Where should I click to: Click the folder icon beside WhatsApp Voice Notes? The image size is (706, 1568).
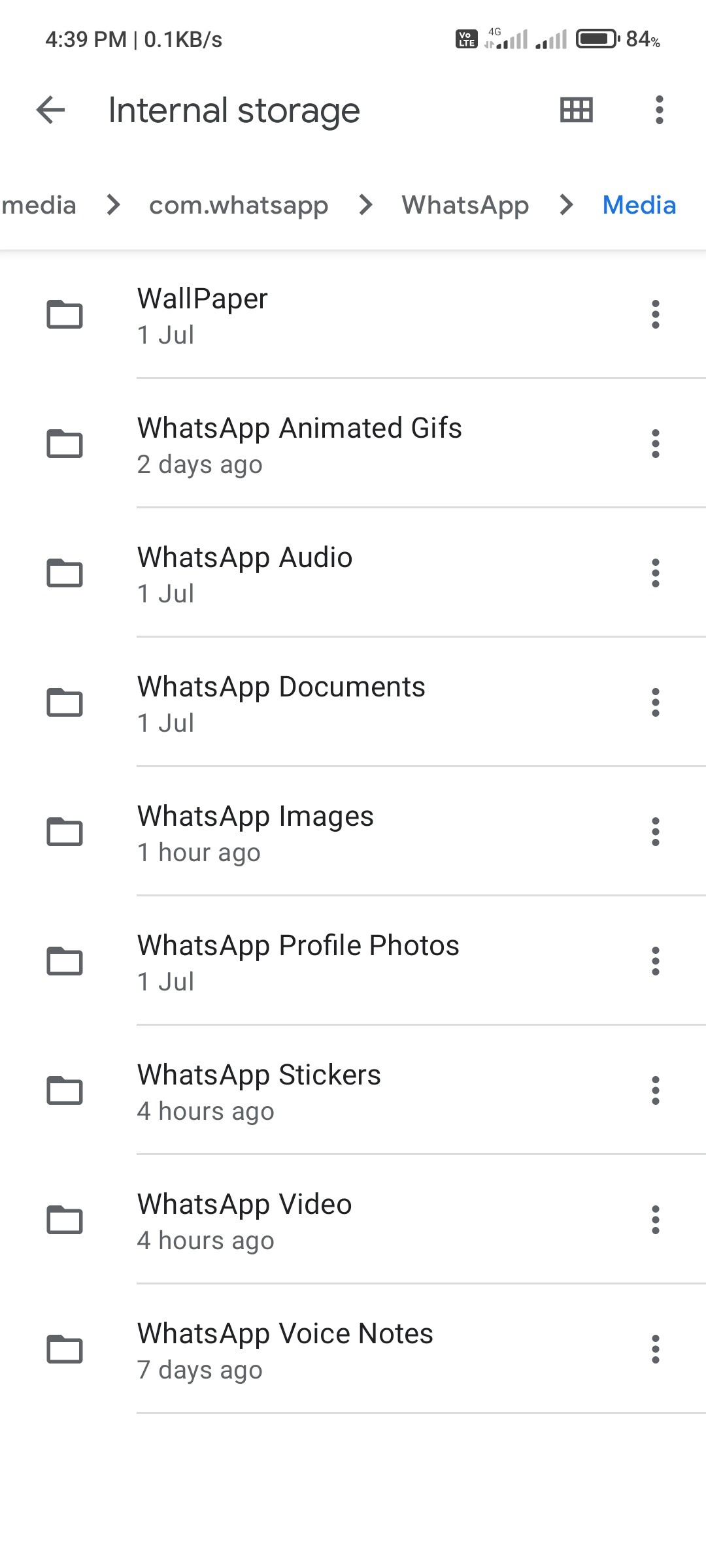coord(63,1348)
